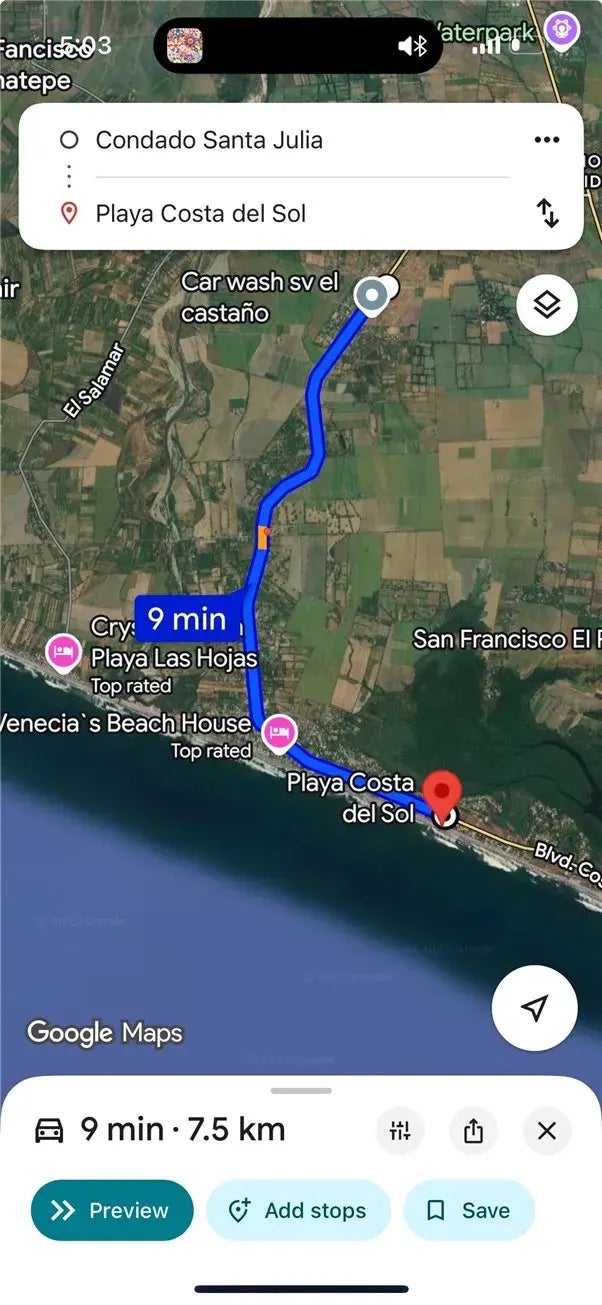Open the map layers button
Image resolution: width=602 pixels, height=1305 pixels.
coord(546,305)
